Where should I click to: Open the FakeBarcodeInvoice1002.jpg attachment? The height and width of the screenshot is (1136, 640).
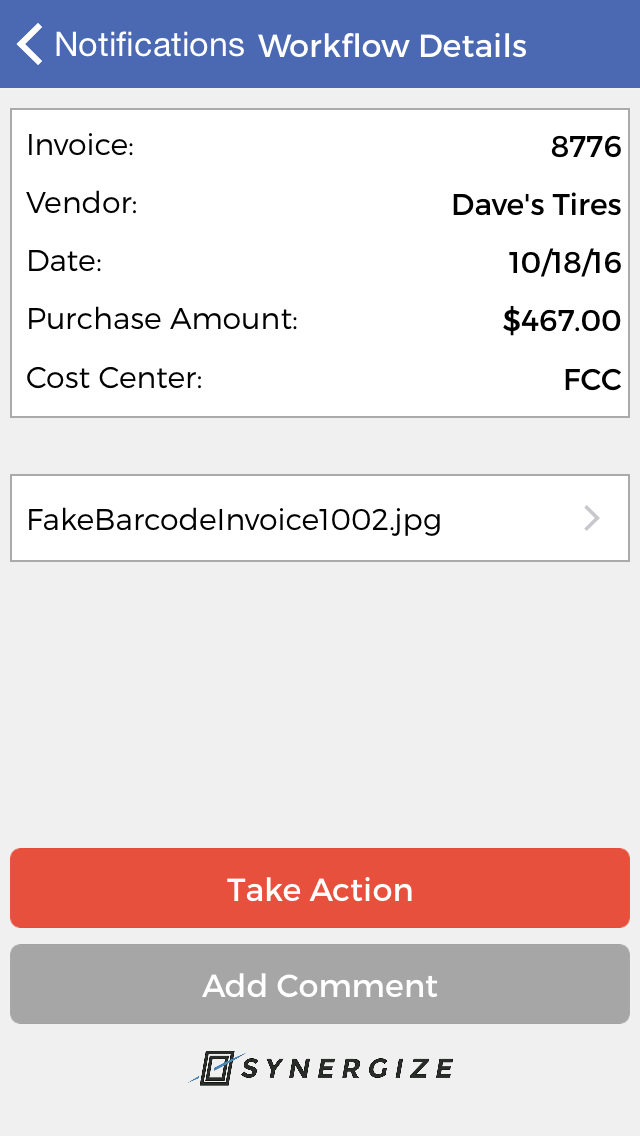(320, 518)
